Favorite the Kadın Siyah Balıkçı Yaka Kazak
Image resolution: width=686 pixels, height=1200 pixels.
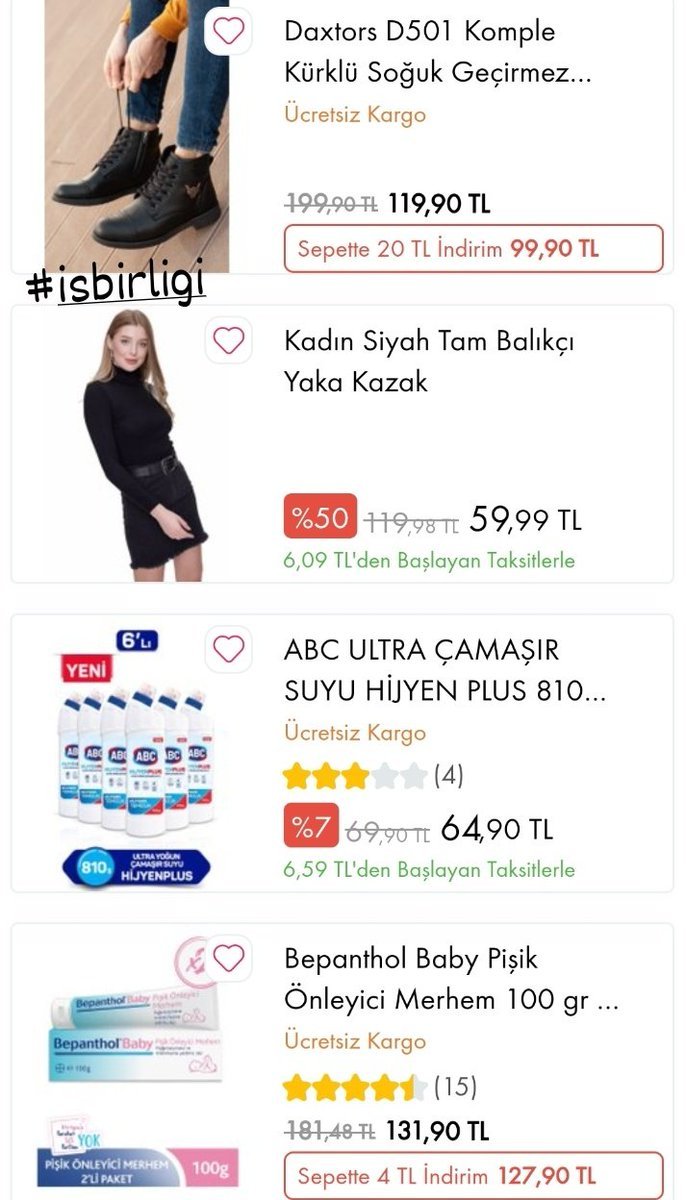(229, 341)
